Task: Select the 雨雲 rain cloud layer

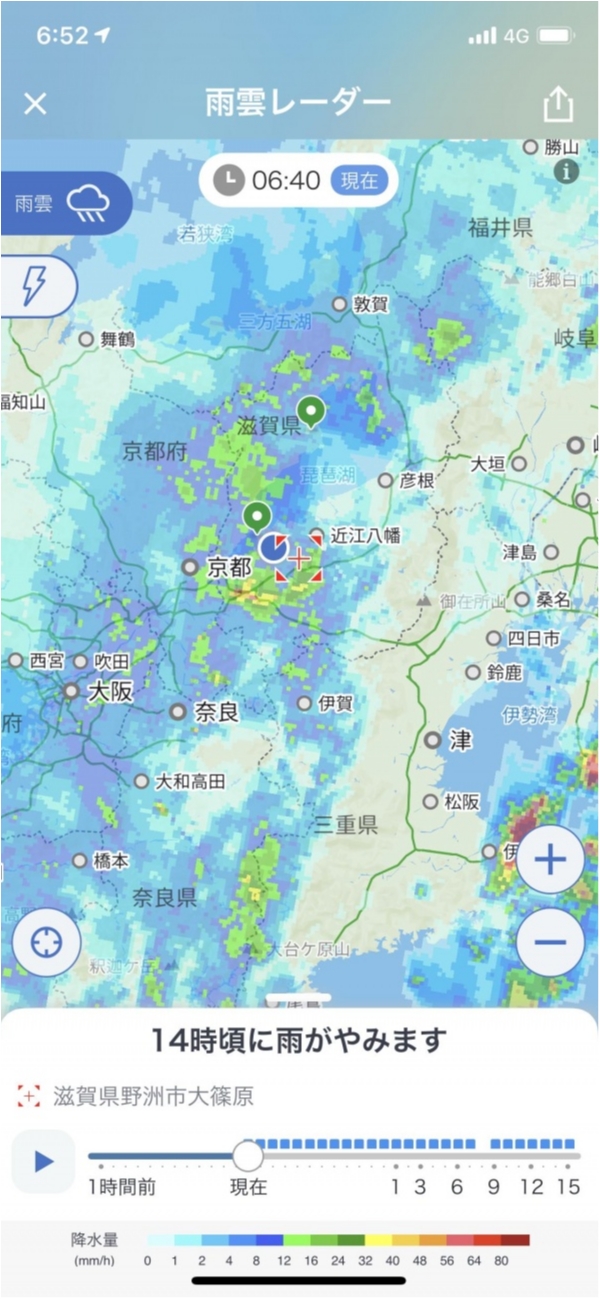Action: coord(65,204)
